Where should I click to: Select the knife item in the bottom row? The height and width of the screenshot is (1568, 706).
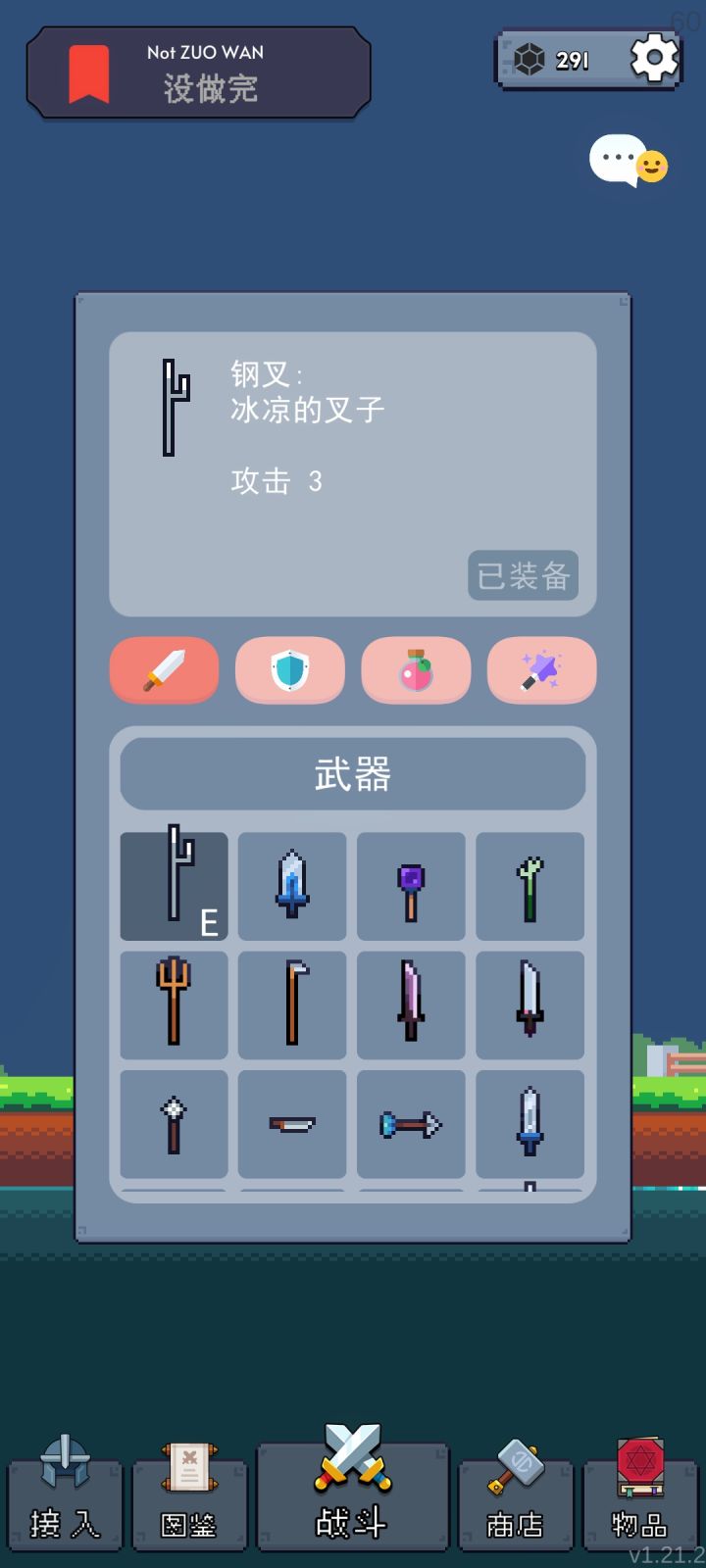click(291, 1124)
